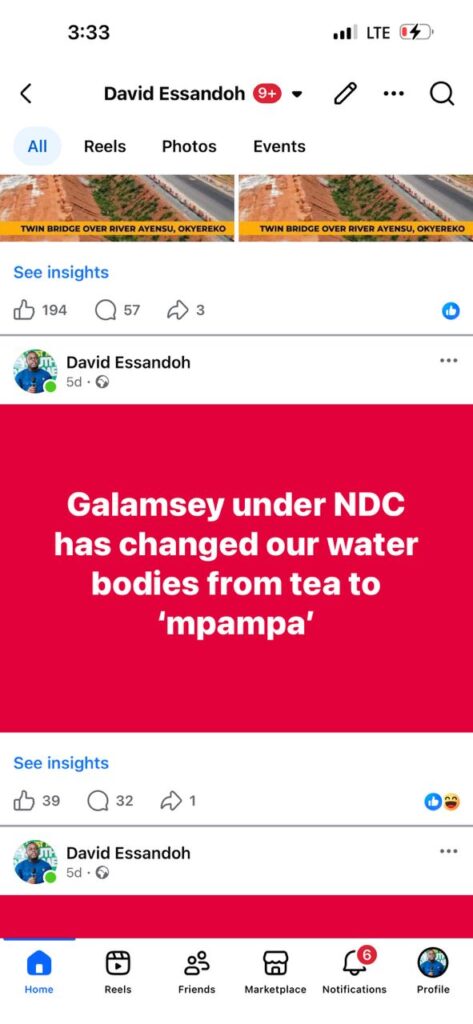See insights for the Galamsey post

point(61,763)
